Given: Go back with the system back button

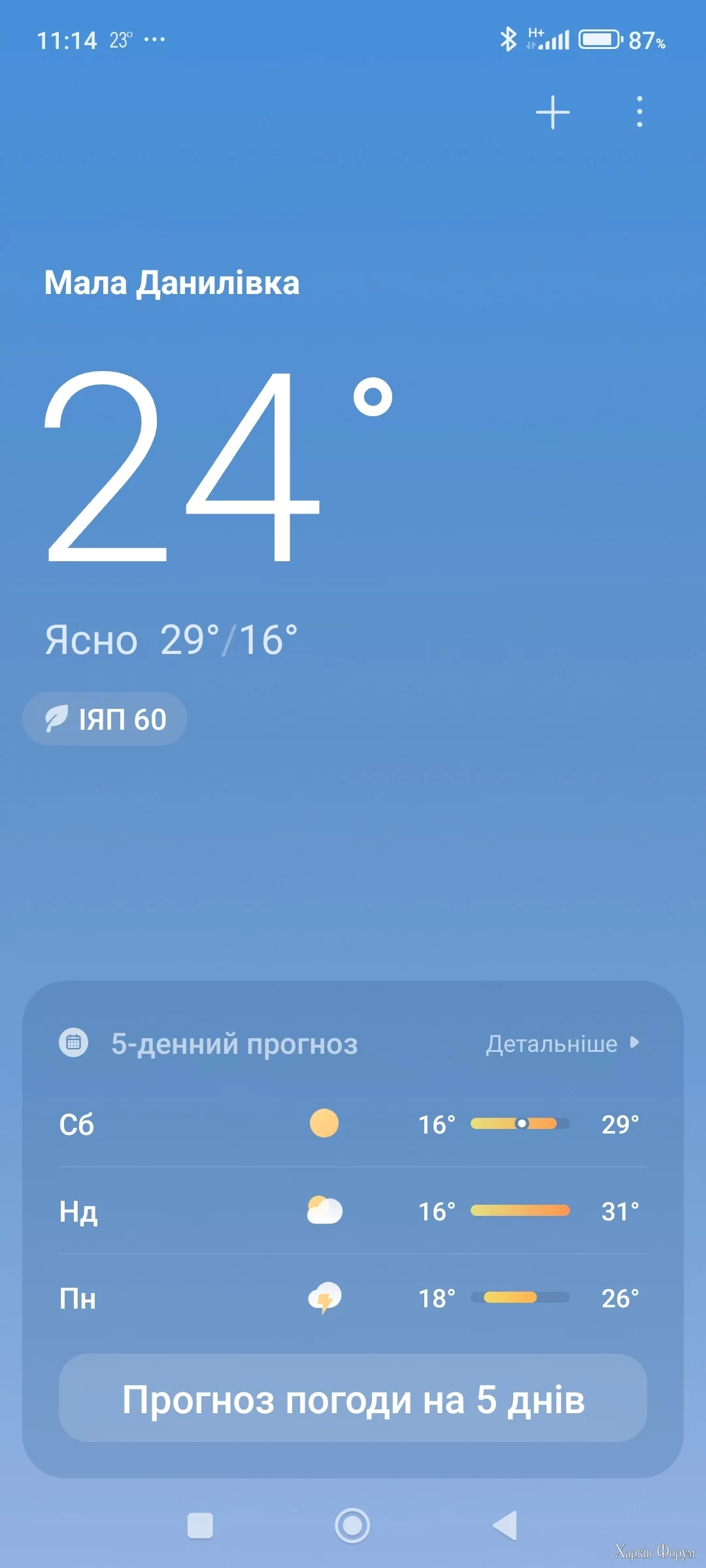Looking at the screenshot, I should coord(505,1526).
